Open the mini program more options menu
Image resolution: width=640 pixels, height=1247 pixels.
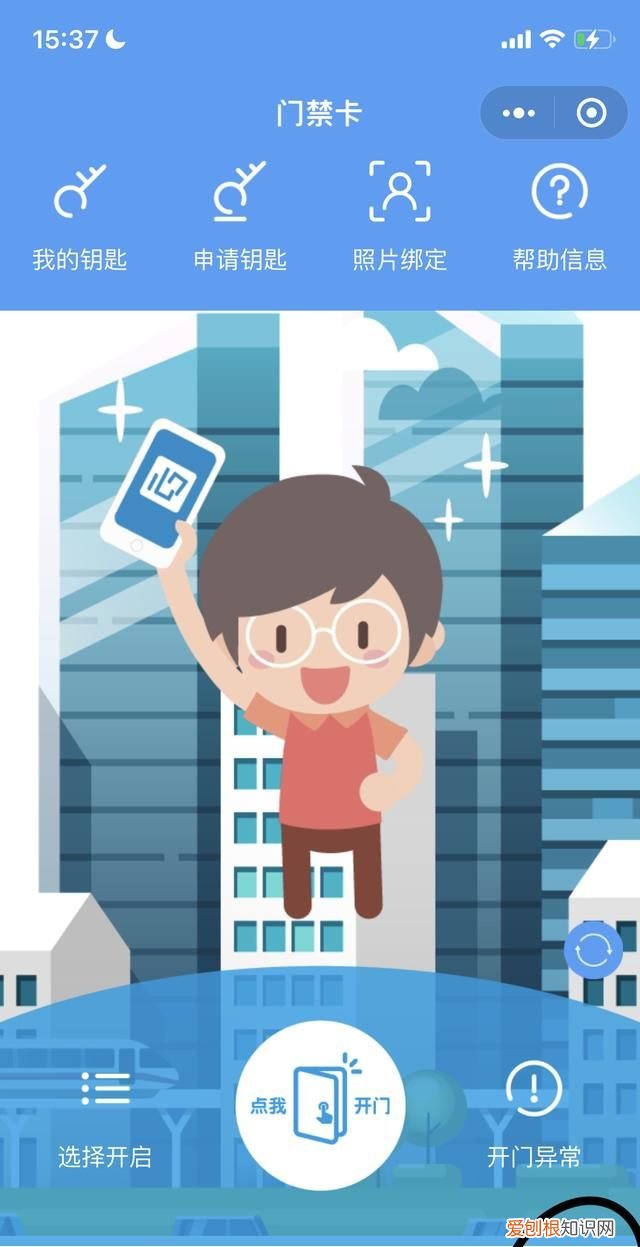518,114
